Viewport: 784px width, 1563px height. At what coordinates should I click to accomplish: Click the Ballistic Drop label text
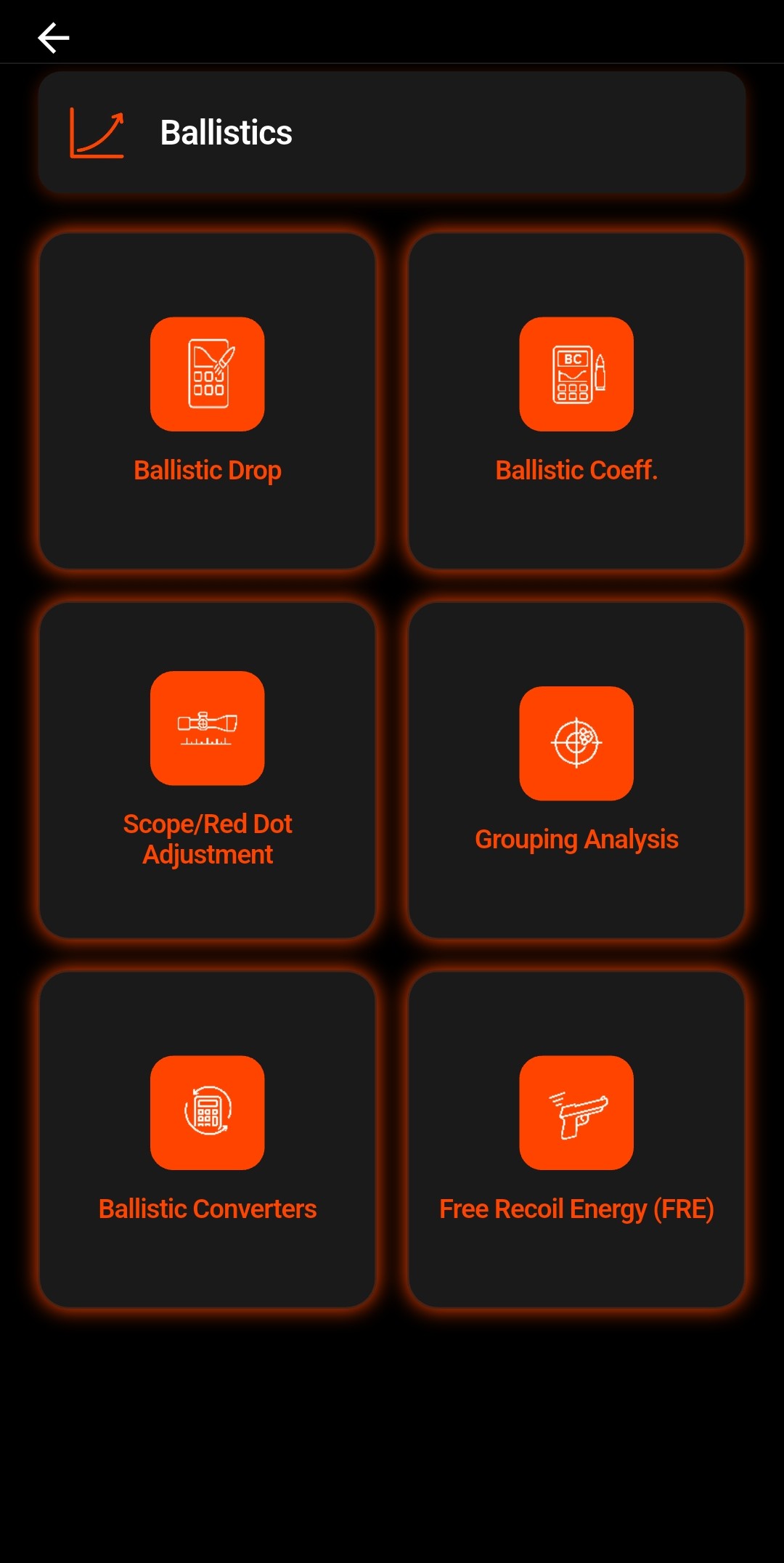[x=208, y=470]
